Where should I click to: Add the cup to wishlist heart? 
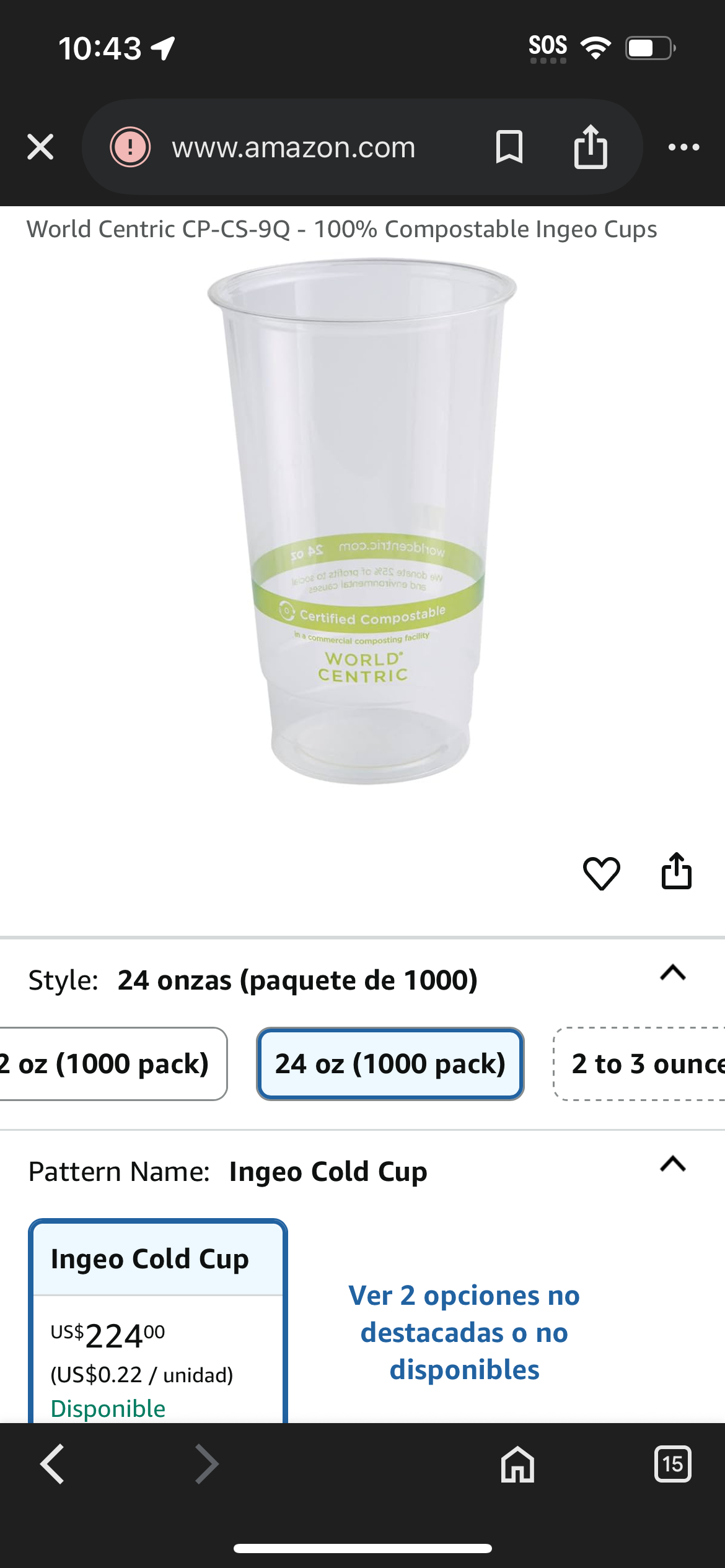601,873
